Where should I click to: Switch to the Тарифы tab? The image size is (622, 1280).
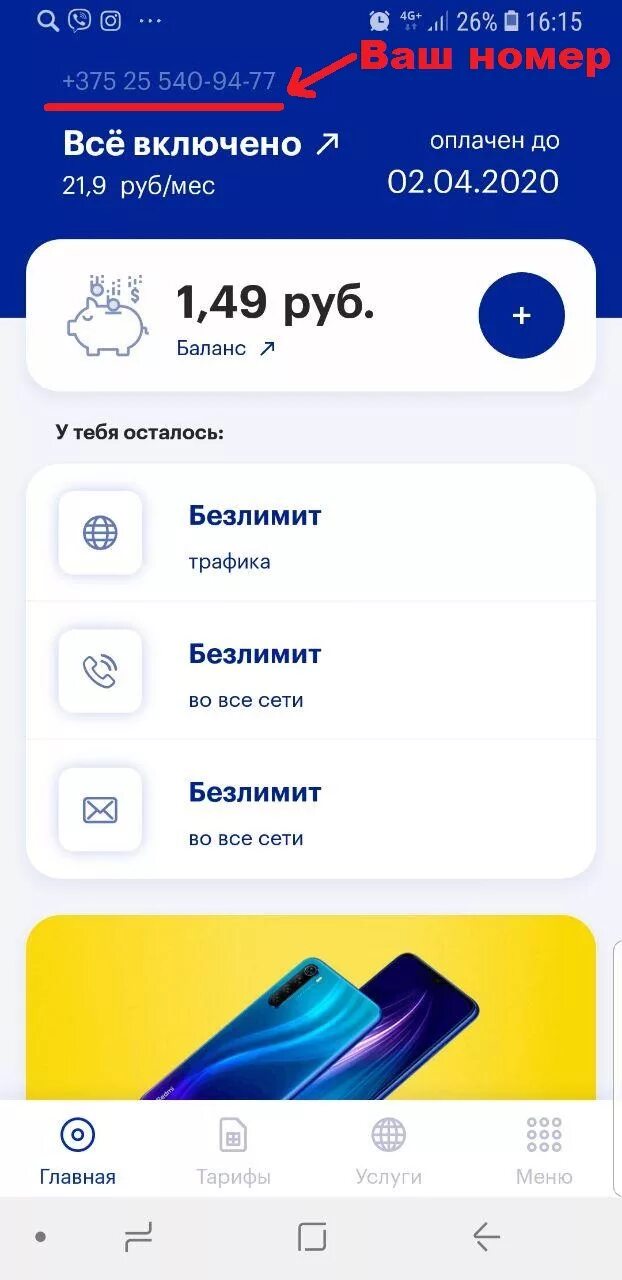(x=233, y=1150)
